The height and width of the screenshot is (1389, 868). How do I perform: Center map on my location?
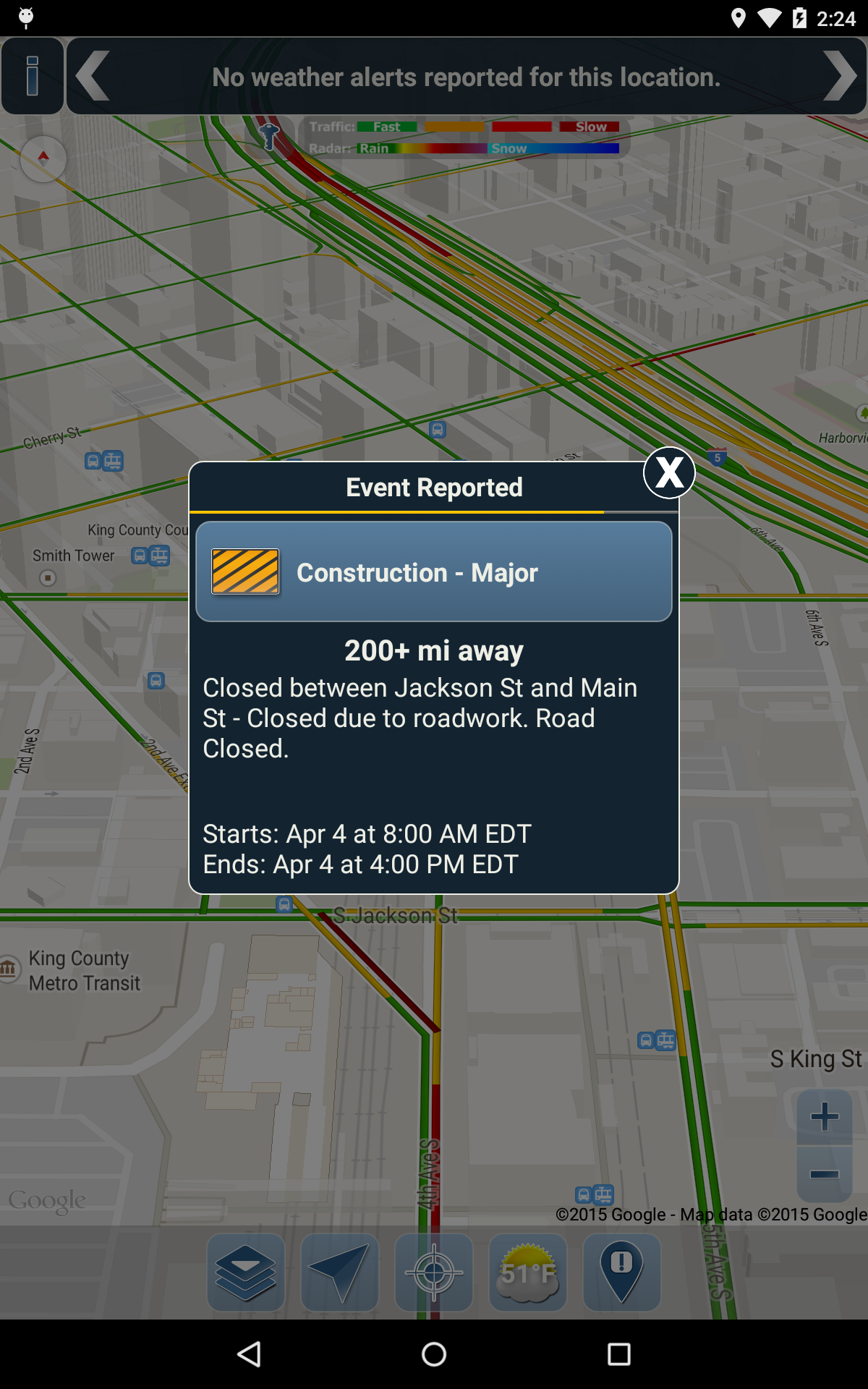click(x=434, y=1273)
